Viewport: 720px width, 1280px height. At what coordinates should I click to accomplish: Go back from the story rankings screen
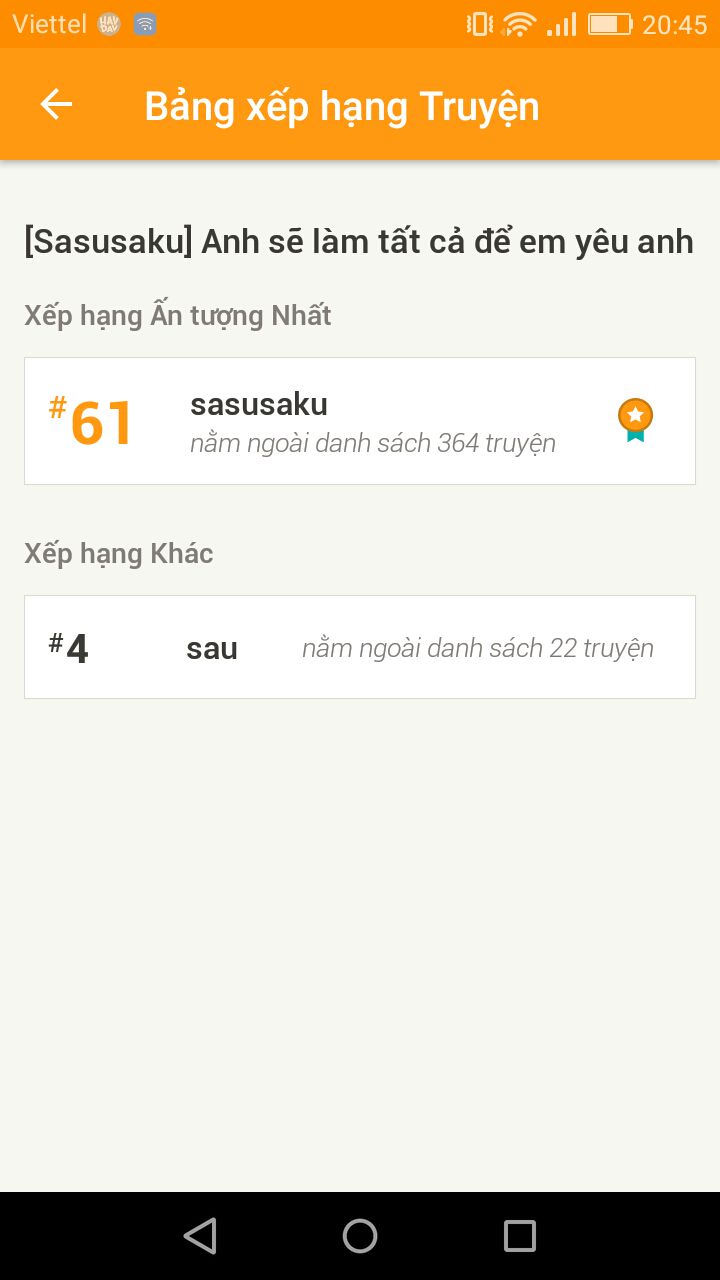point(56,105)
